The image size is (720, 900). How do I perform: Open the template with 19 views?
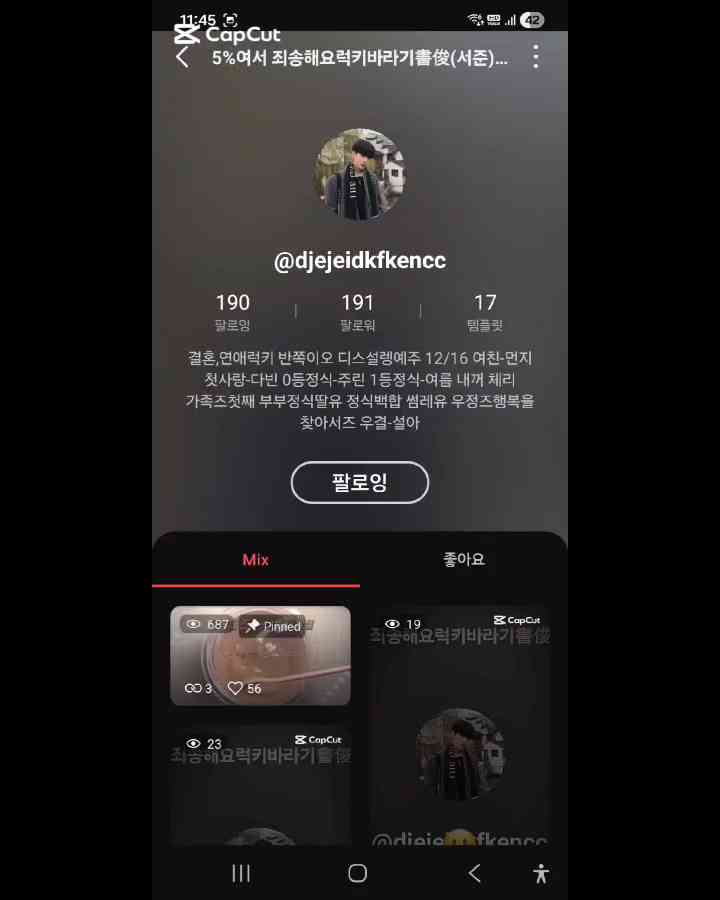pos(460,725)
